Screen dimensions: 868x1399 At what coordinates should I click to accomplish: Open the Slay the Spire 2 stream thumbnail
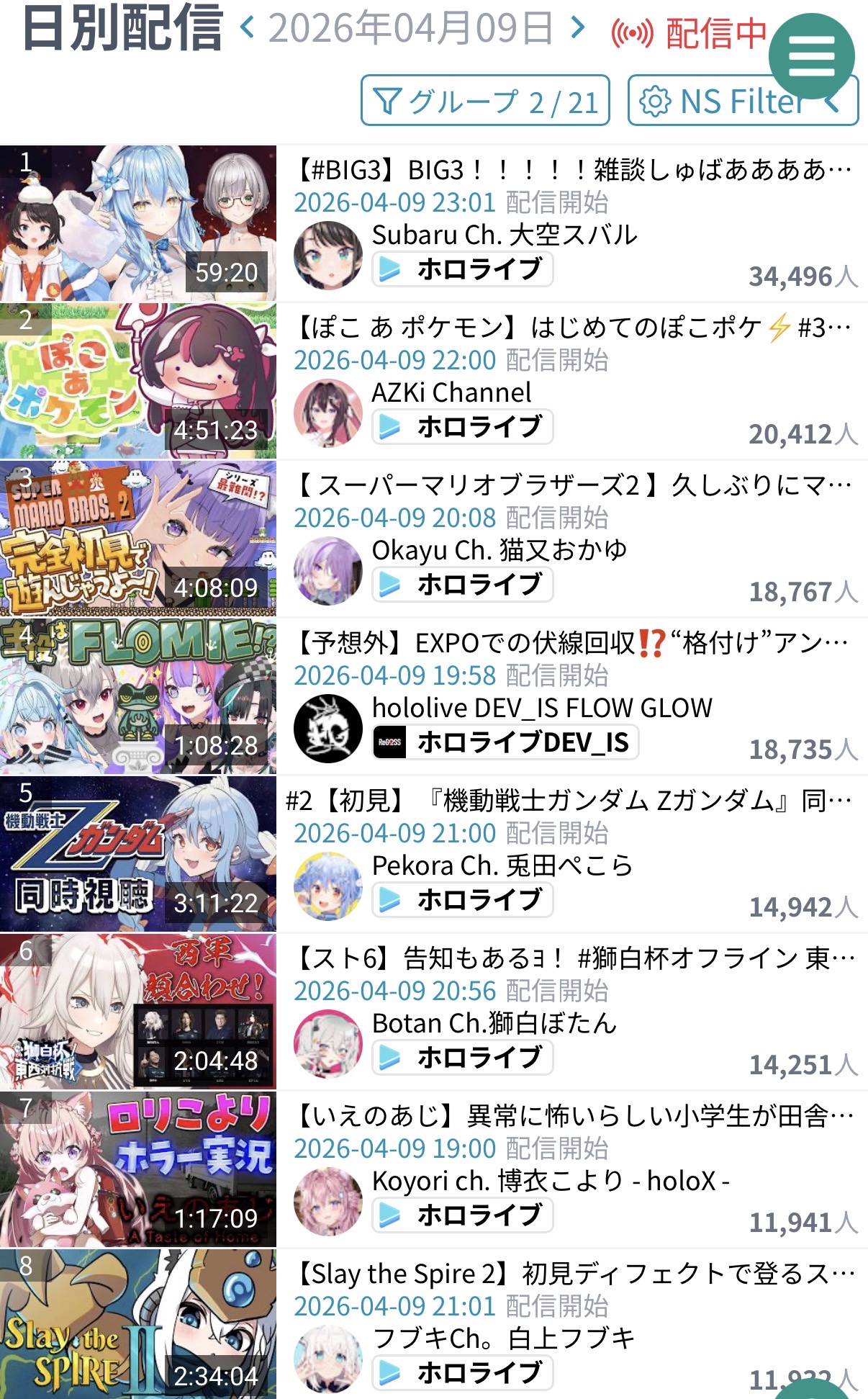pos(138,1325)
